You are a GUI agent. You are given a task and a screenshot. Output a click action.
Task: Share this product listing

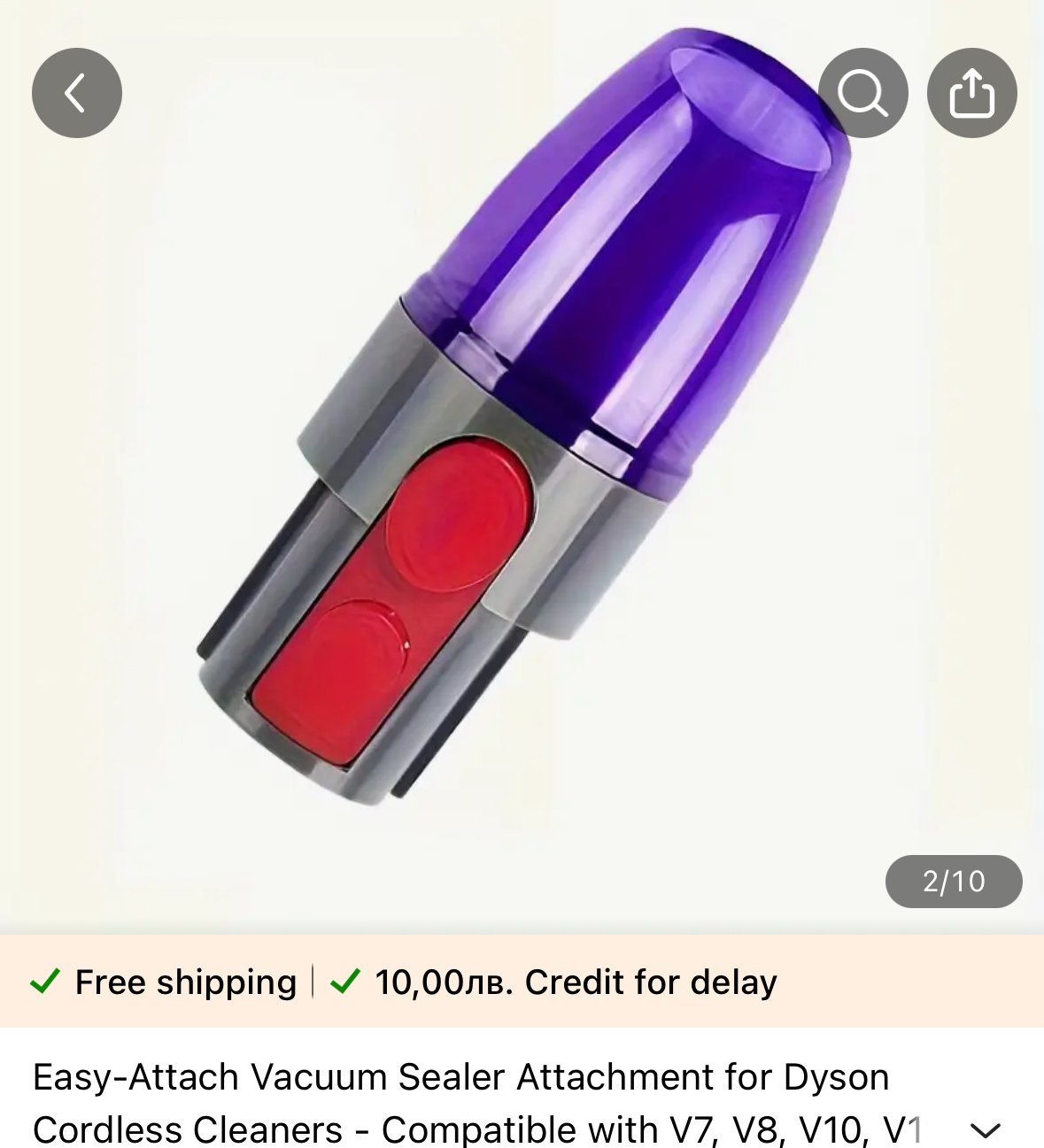(x=971, y=93)
